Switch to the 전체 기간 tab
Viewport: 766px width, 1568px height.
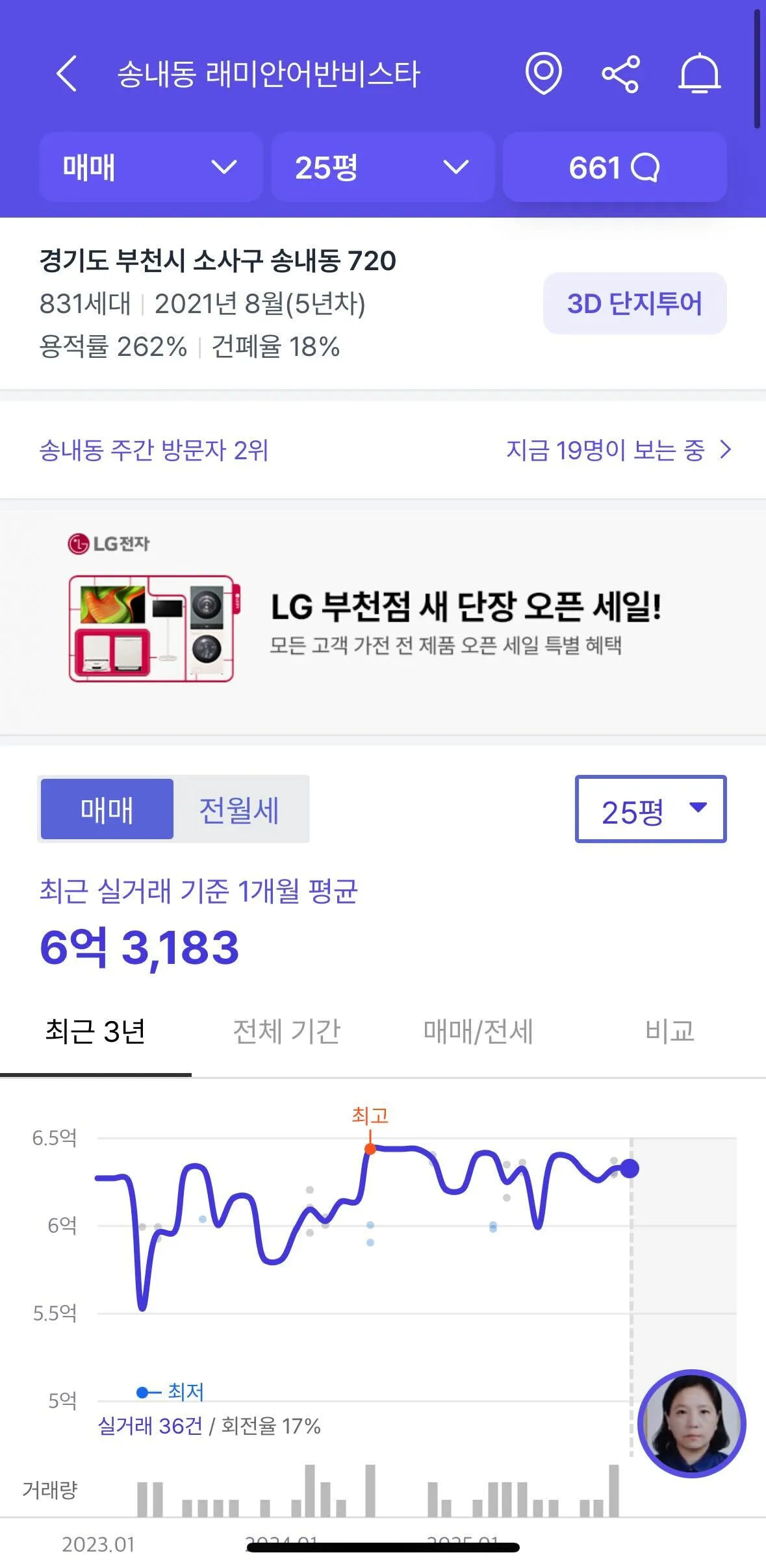click(287, 1031)
